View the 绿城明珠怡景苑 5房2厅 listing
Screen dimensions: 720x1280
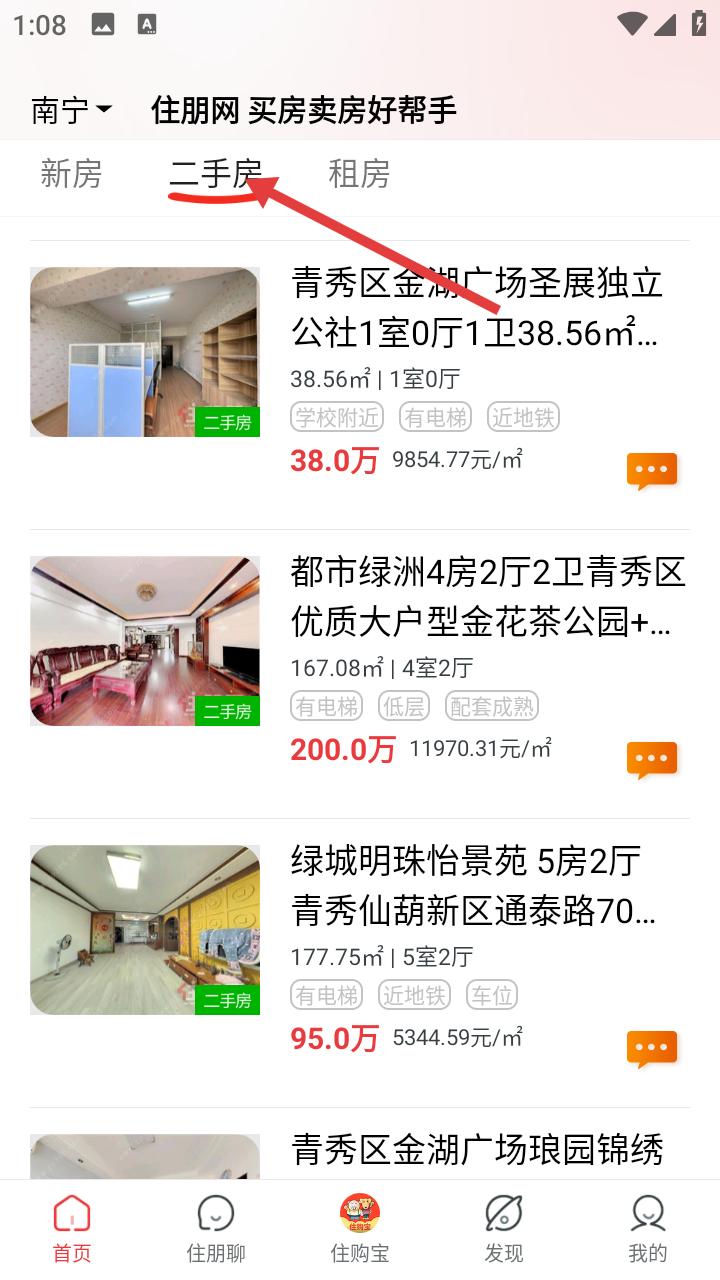click(474, 886)
